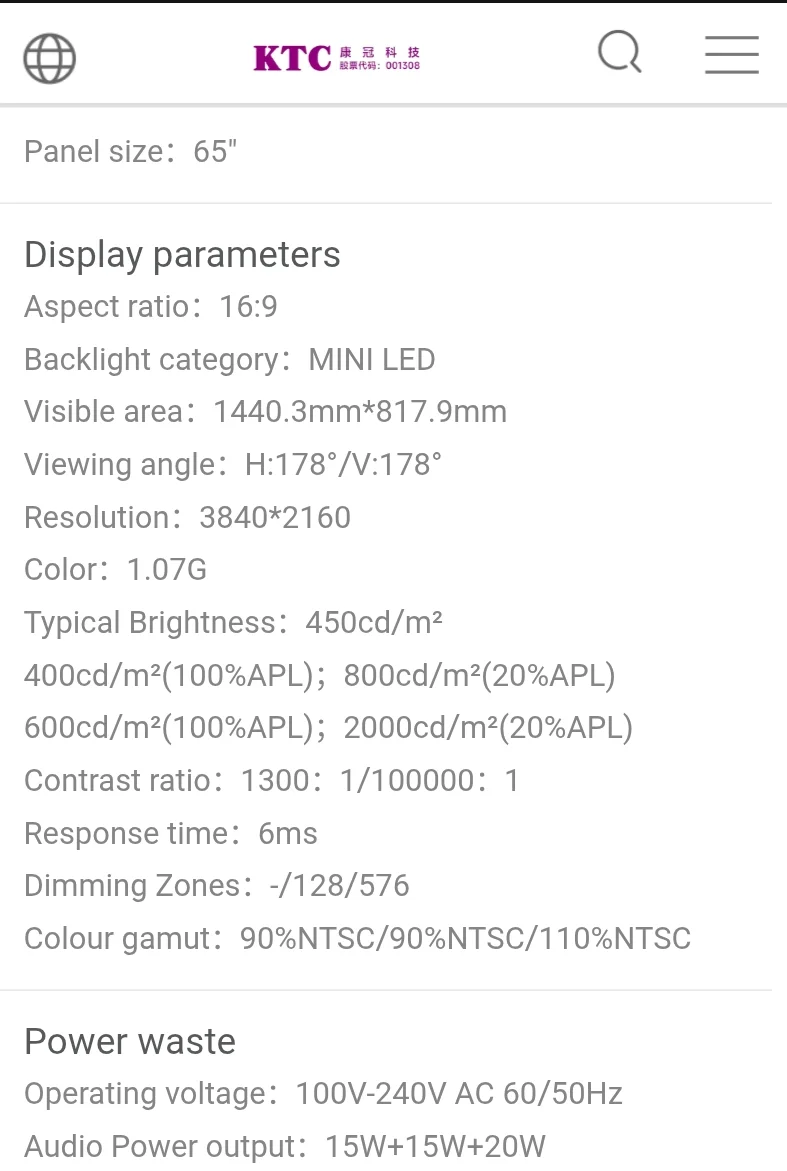Tap the Typical Brightness 450cd/m² entry
Viewport: 787px width, 1171px height.
(233, 622)
